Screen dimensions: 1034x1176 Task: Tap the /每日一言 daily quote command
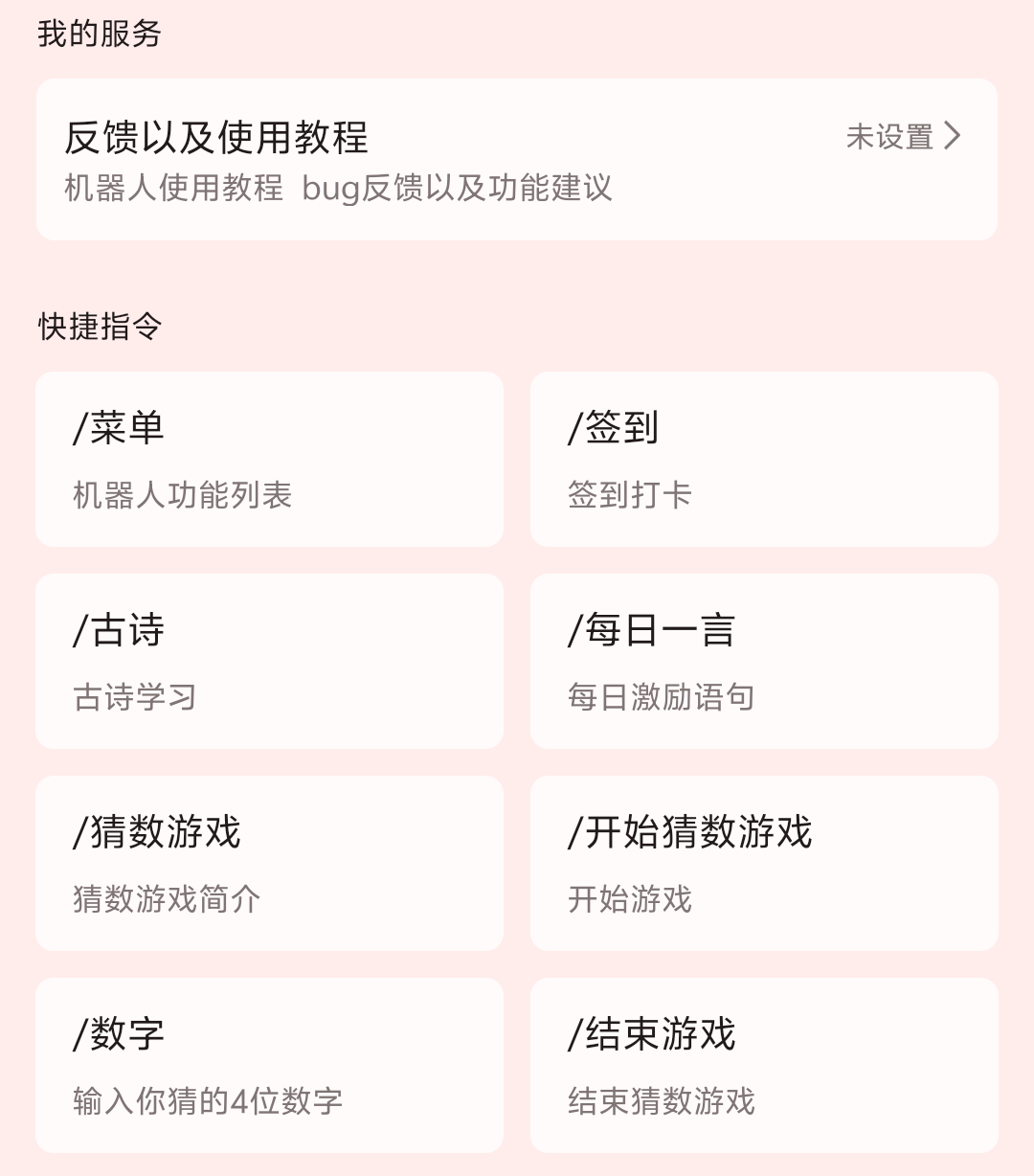[x=764, y=662]
